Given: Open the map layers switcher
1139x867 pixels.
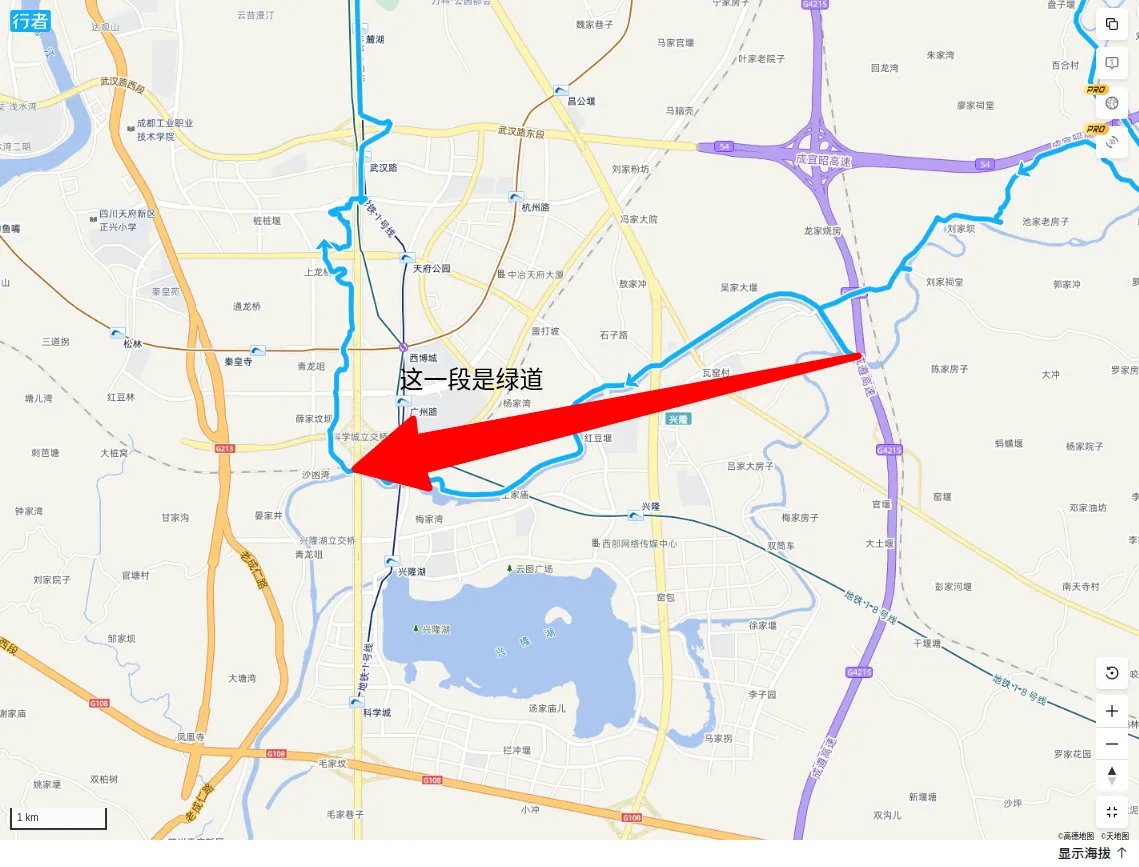Looking at the screenshot, I should 1112,24.
